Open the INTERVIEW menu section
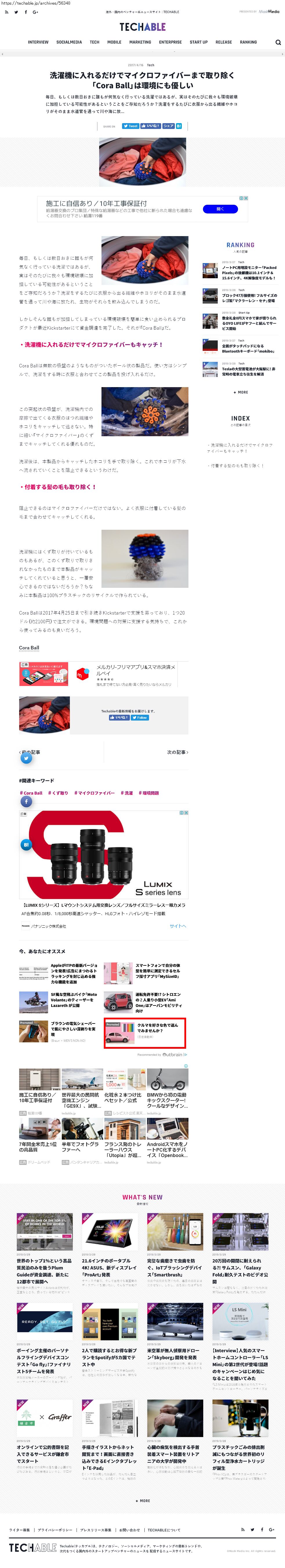This screenshot has height=1568, width=285. 38,43
